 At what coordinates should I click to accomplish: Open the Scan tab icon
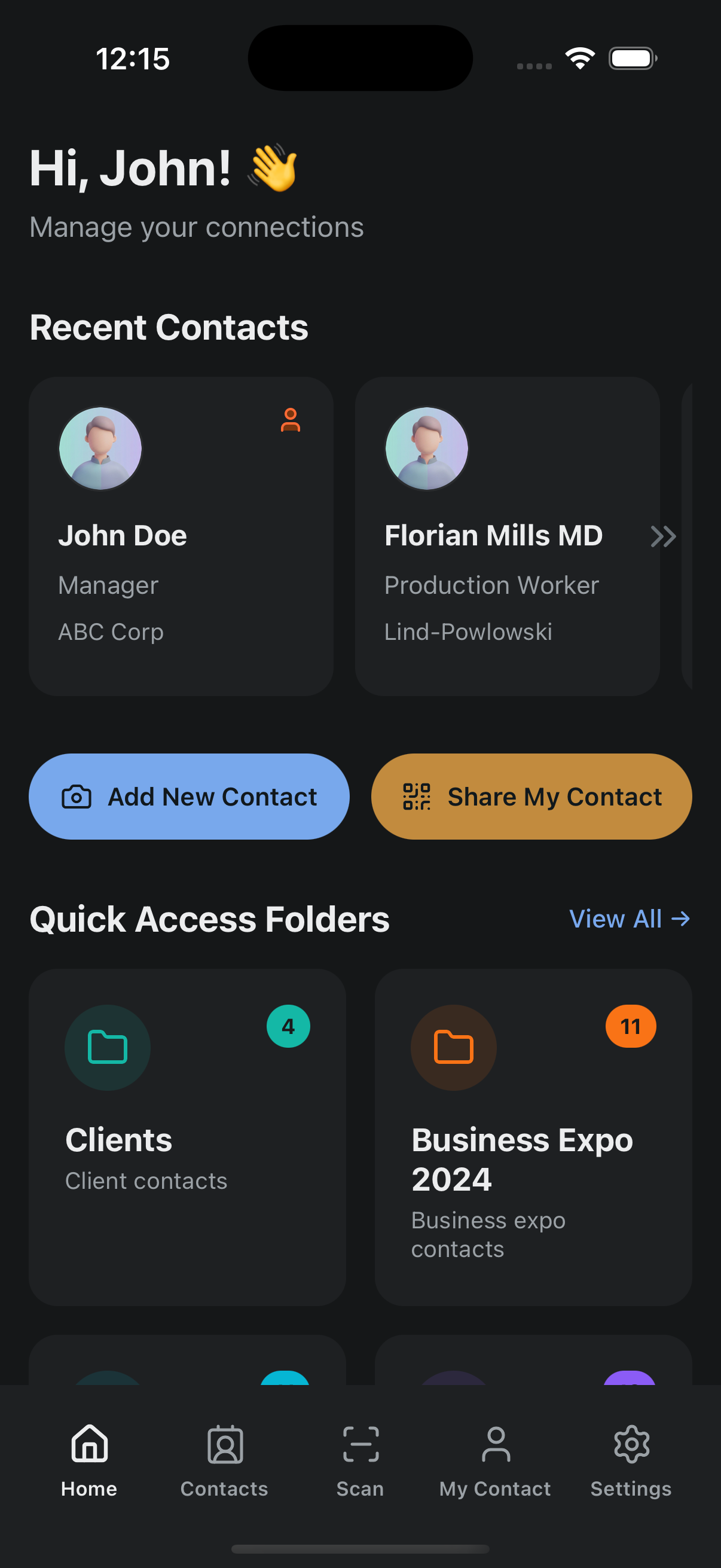(x=360, y=1444)
